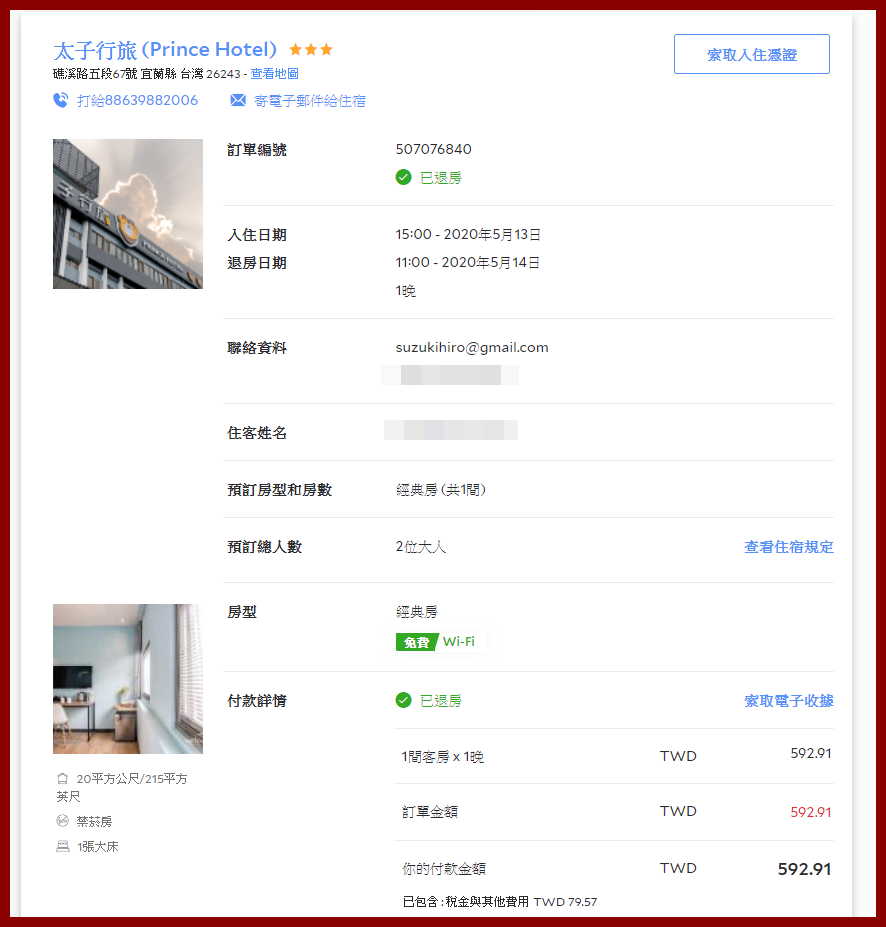Screen dimensions: 886x927
Task: Open the 經典房 room photo
Action: 128,678
